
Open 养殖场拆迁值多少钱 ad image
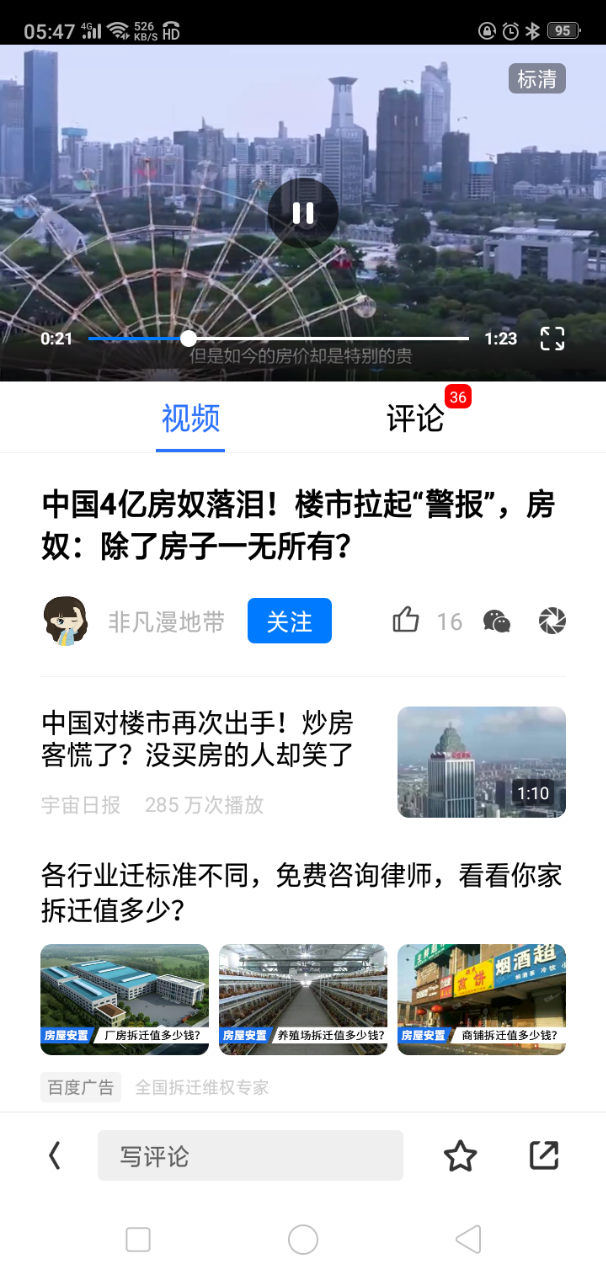click(x=303, y=999)
